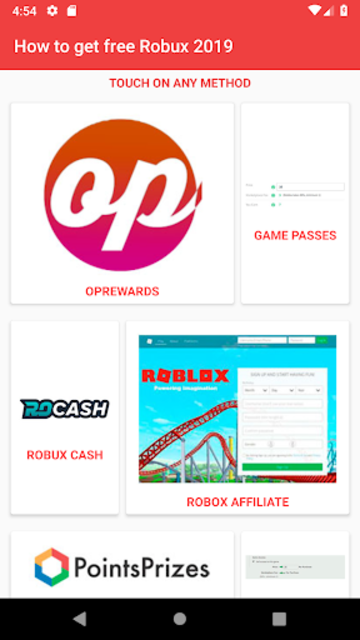Tap the ROBOX AFFILIATE card
The height and width of the screenshot is (640, 360).
(x=238, y=417)
